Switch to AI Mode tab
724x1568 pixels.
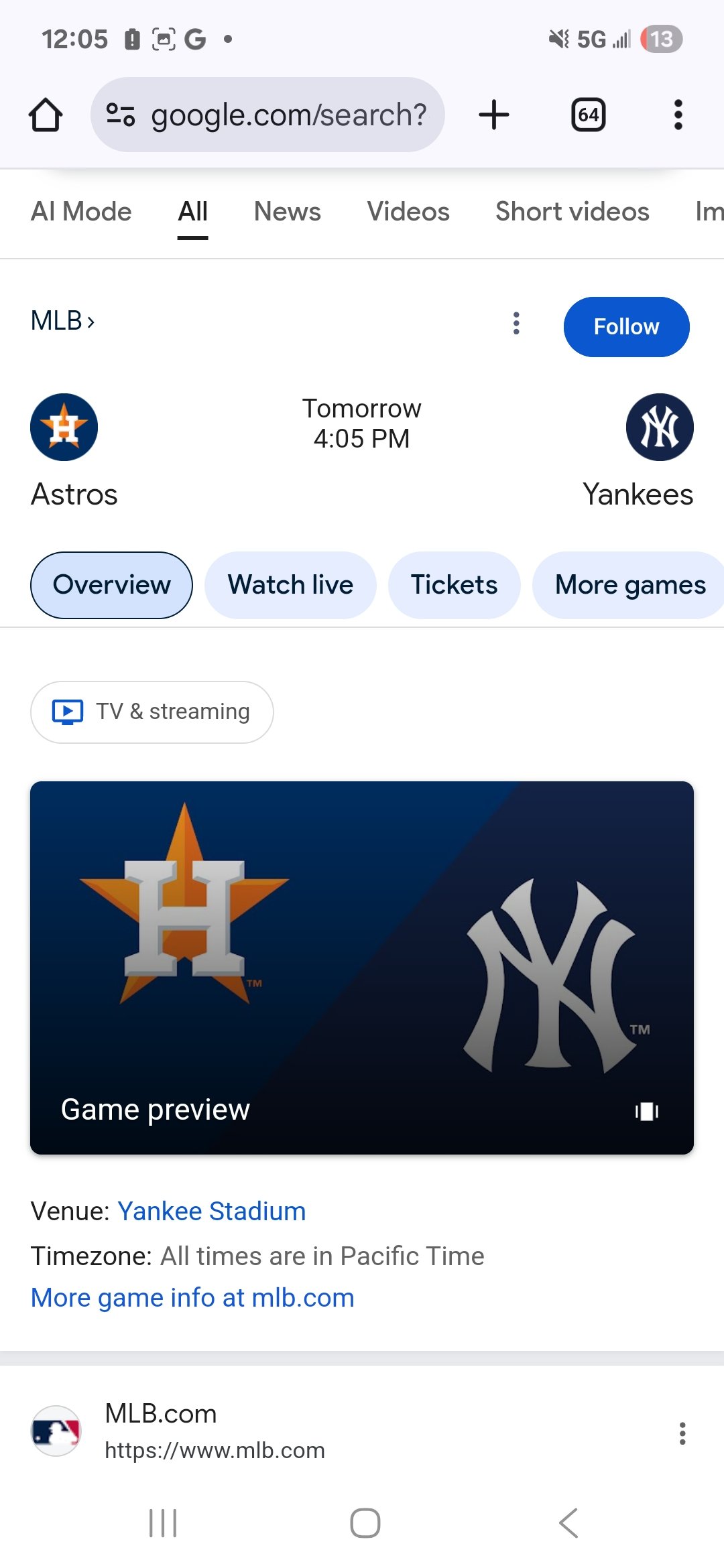[x=81, y=212]
